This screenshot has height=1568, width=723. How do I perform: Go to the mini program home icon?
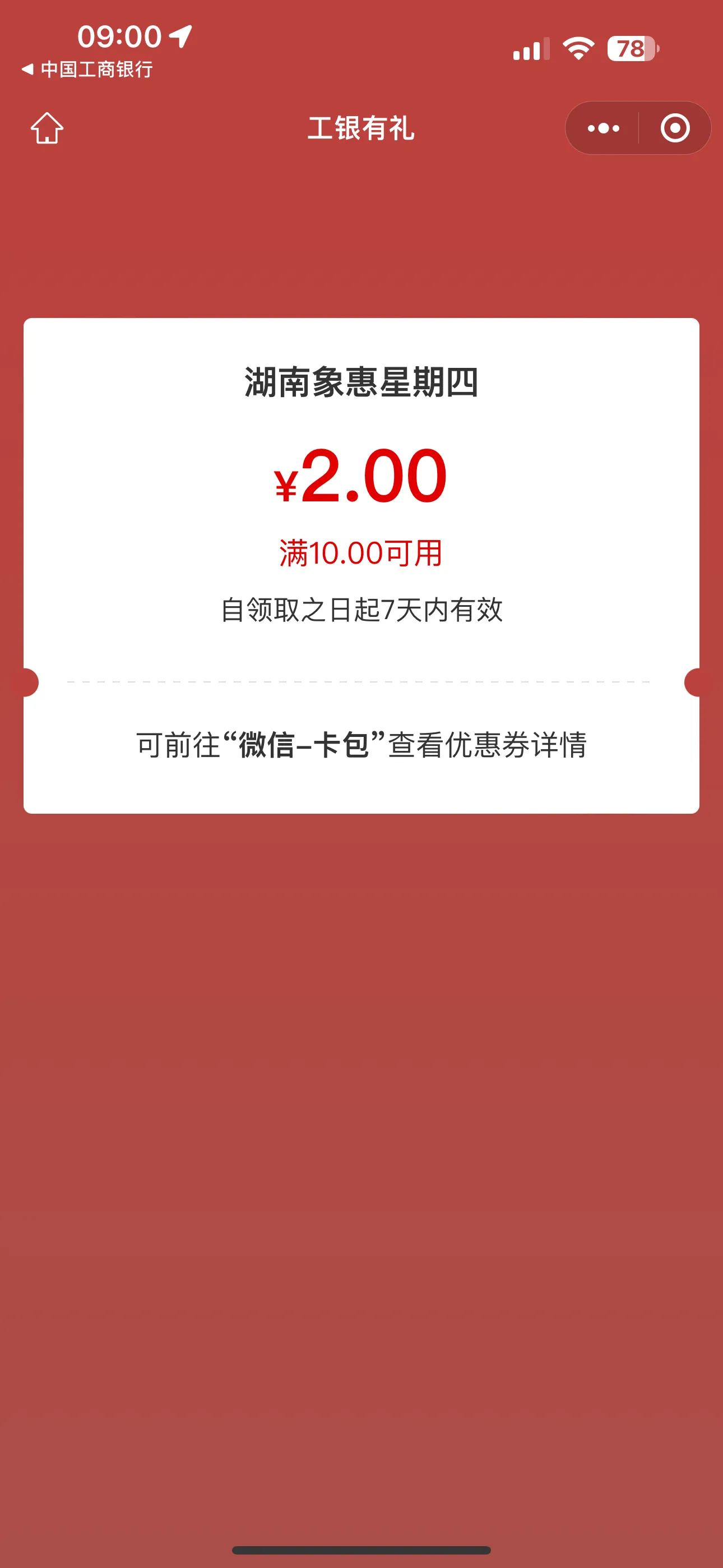coord(47,128)
